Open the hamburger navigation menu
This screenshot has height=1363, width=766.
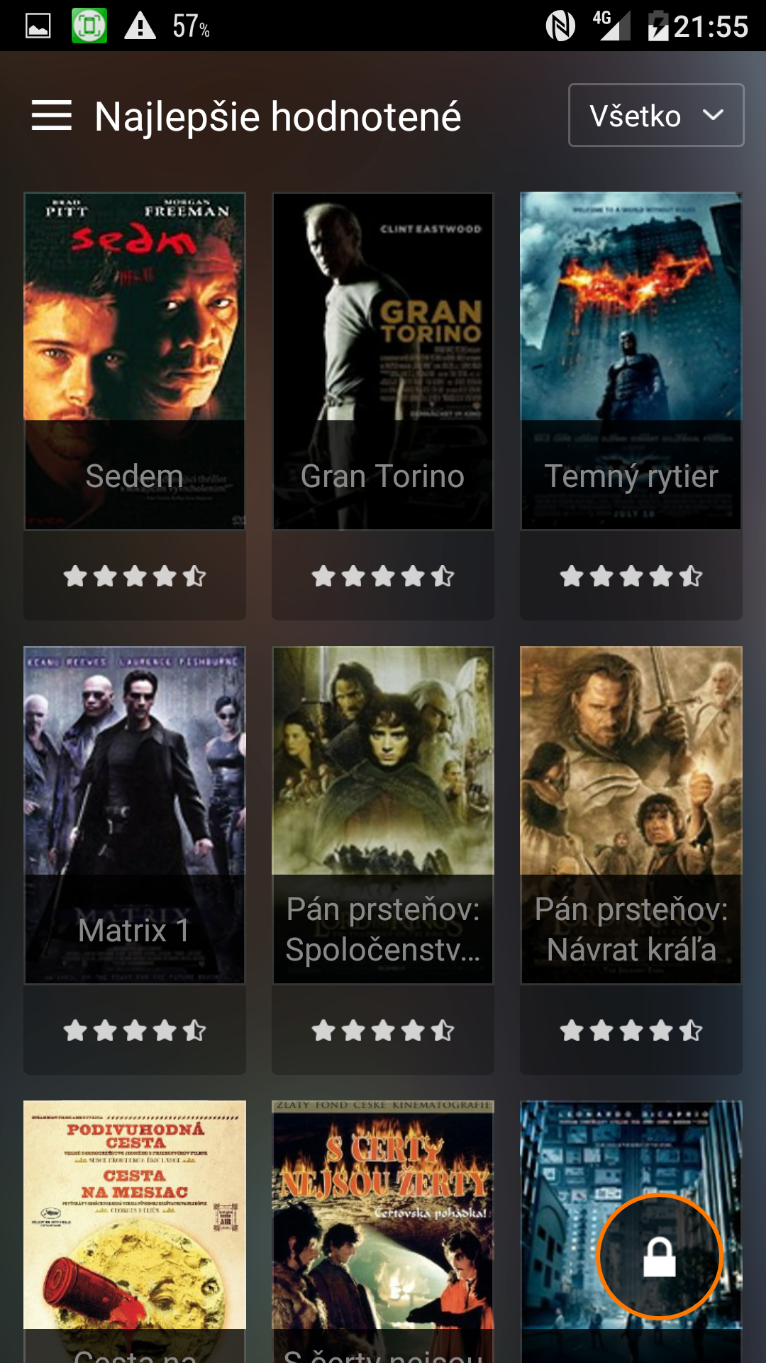tap(52, 117)
